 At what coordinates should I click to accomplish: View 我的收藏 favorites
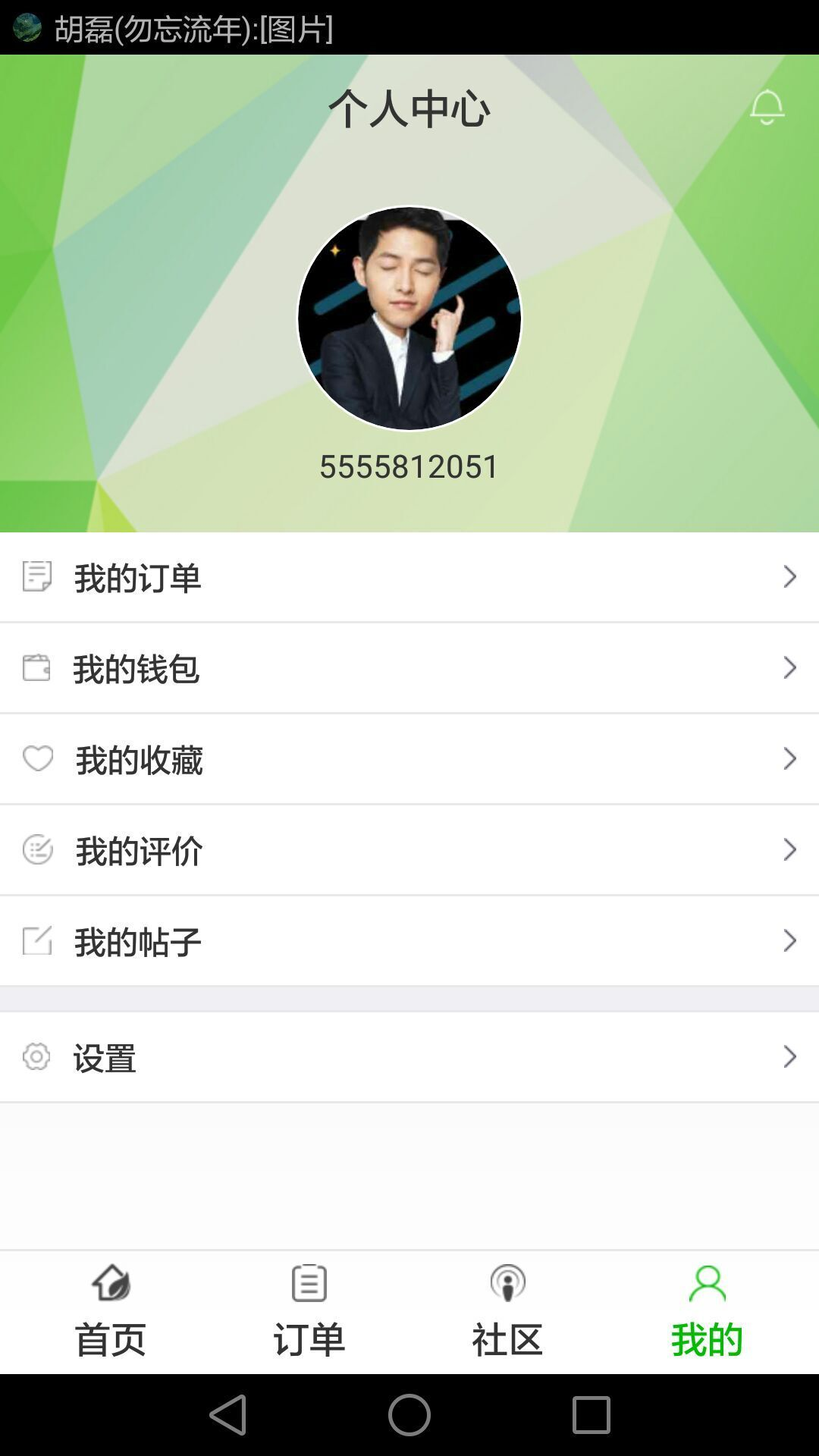click(409, 759)
